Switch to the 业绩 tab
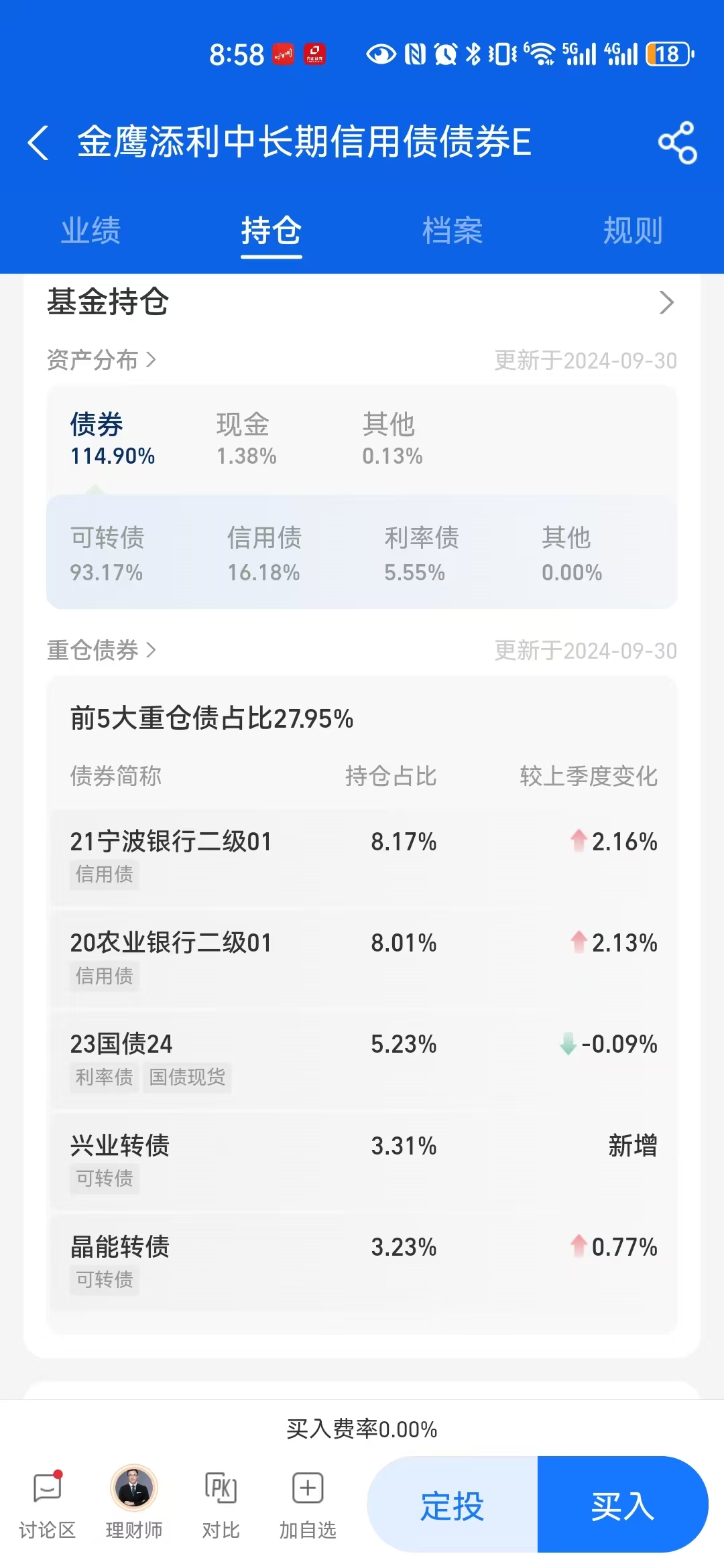This screenshot has width=724, height=1568. (90, 231)
